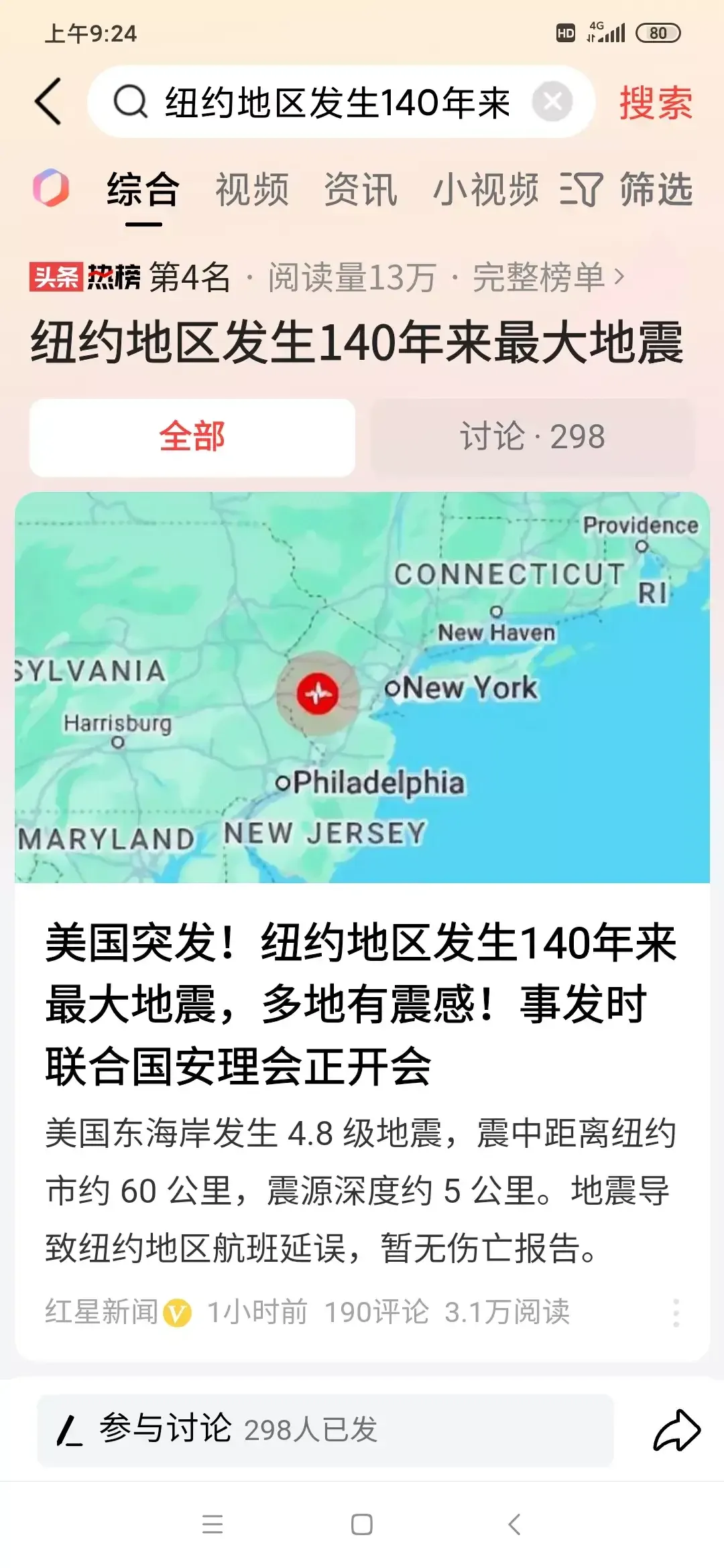Viewport: 724px width, 1568px height.
Task: Go to the home screen
Action: (x=362, y=1524)
